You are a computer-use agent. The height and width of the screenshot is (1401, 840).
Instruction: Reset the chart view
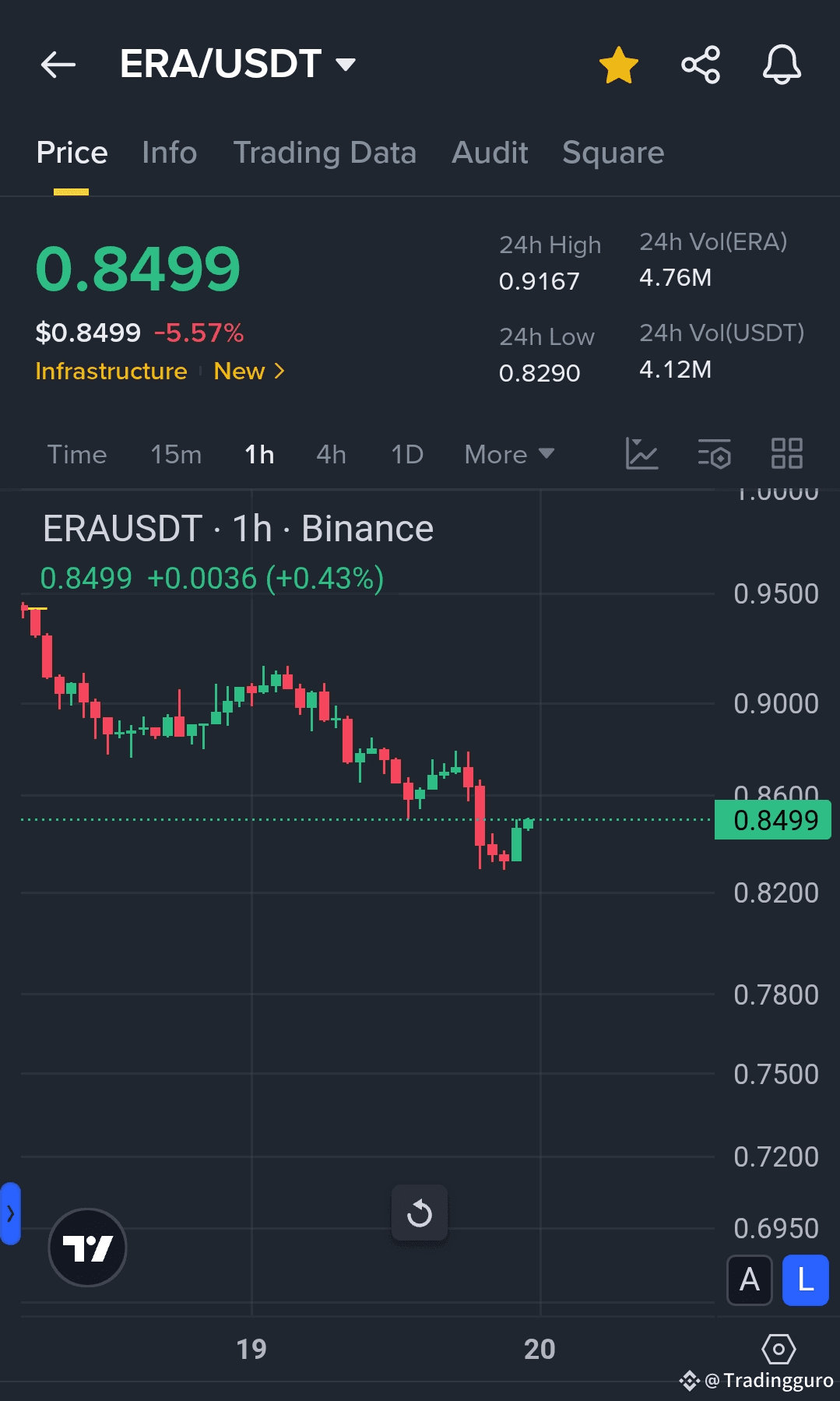(420, 1213)
